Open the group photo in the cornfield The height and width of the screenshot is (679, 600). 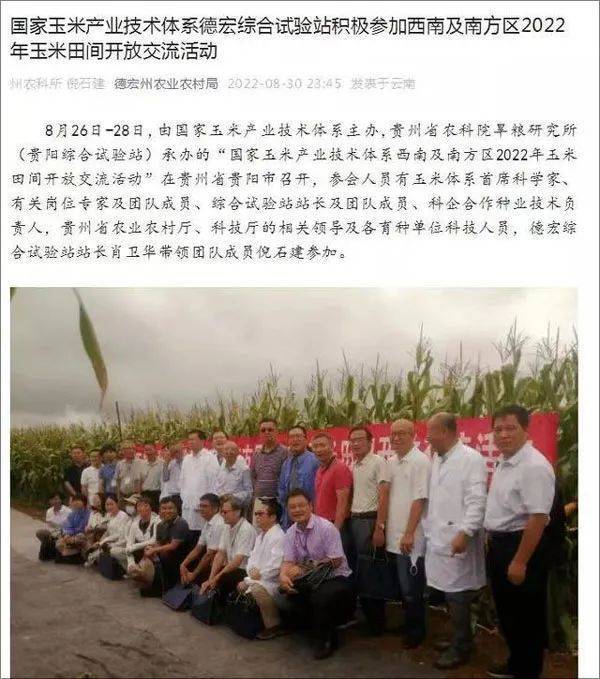[294, 482]
